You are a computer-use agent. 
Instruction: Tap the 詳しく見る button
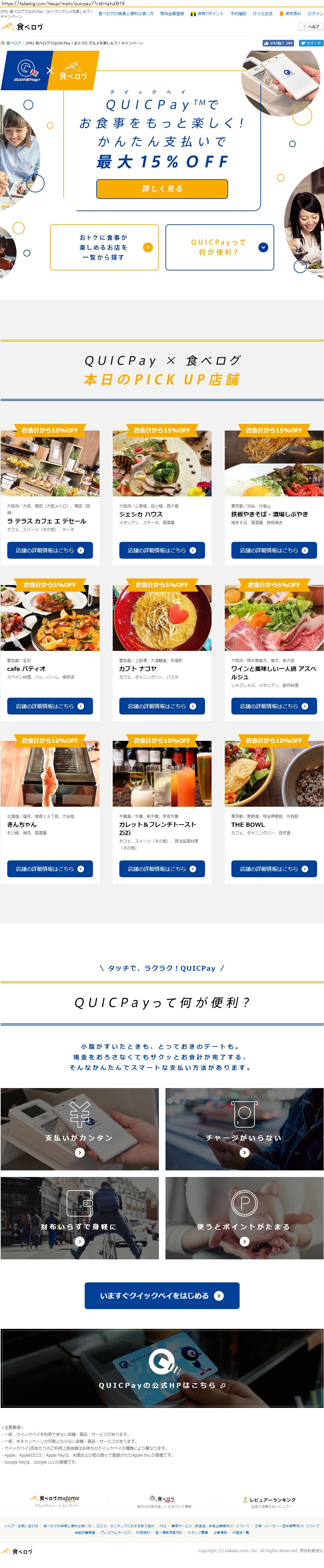click(x=162, y=189)
